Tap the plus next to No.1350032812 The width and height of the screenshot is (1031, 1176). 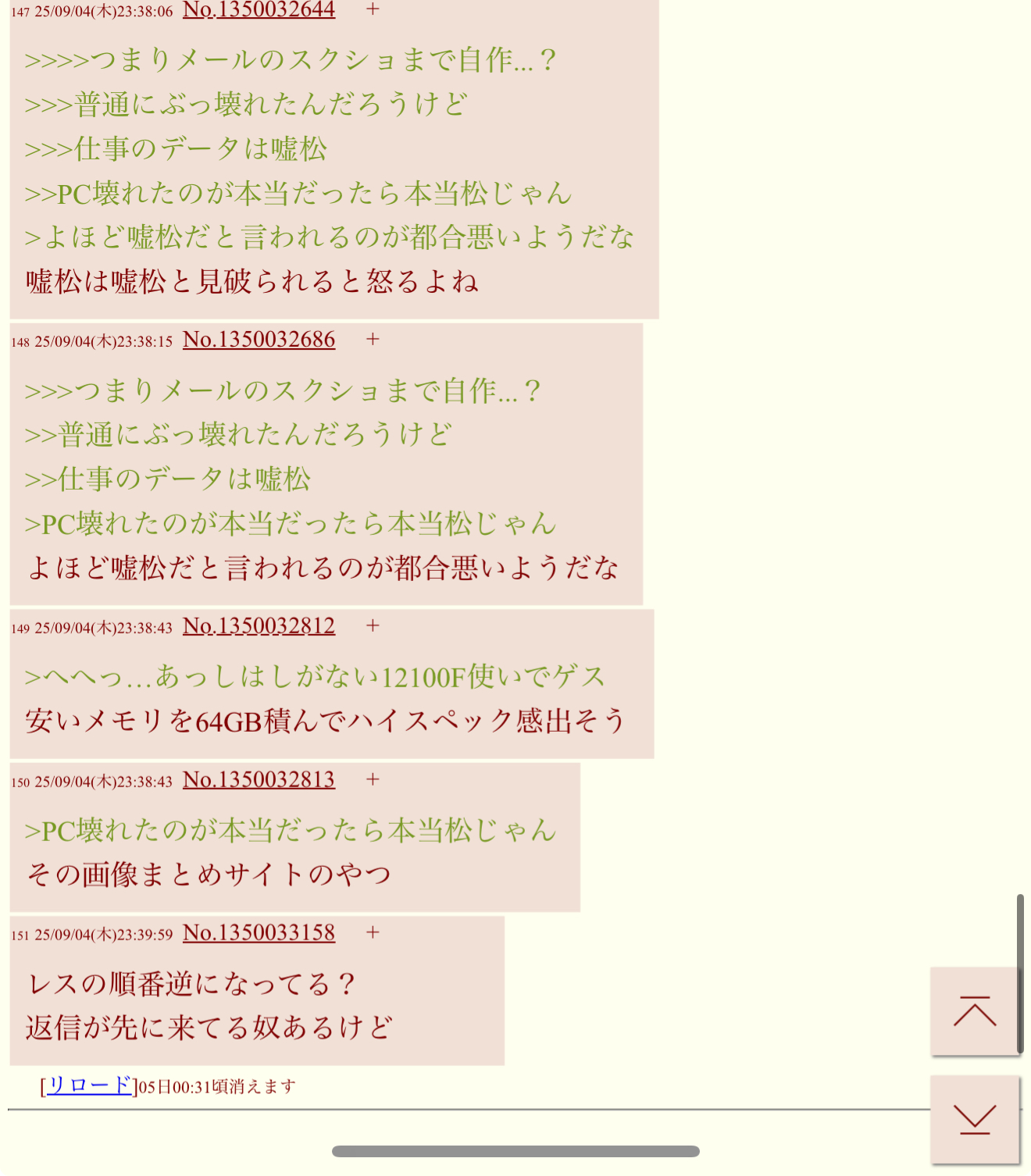point(373,625)
